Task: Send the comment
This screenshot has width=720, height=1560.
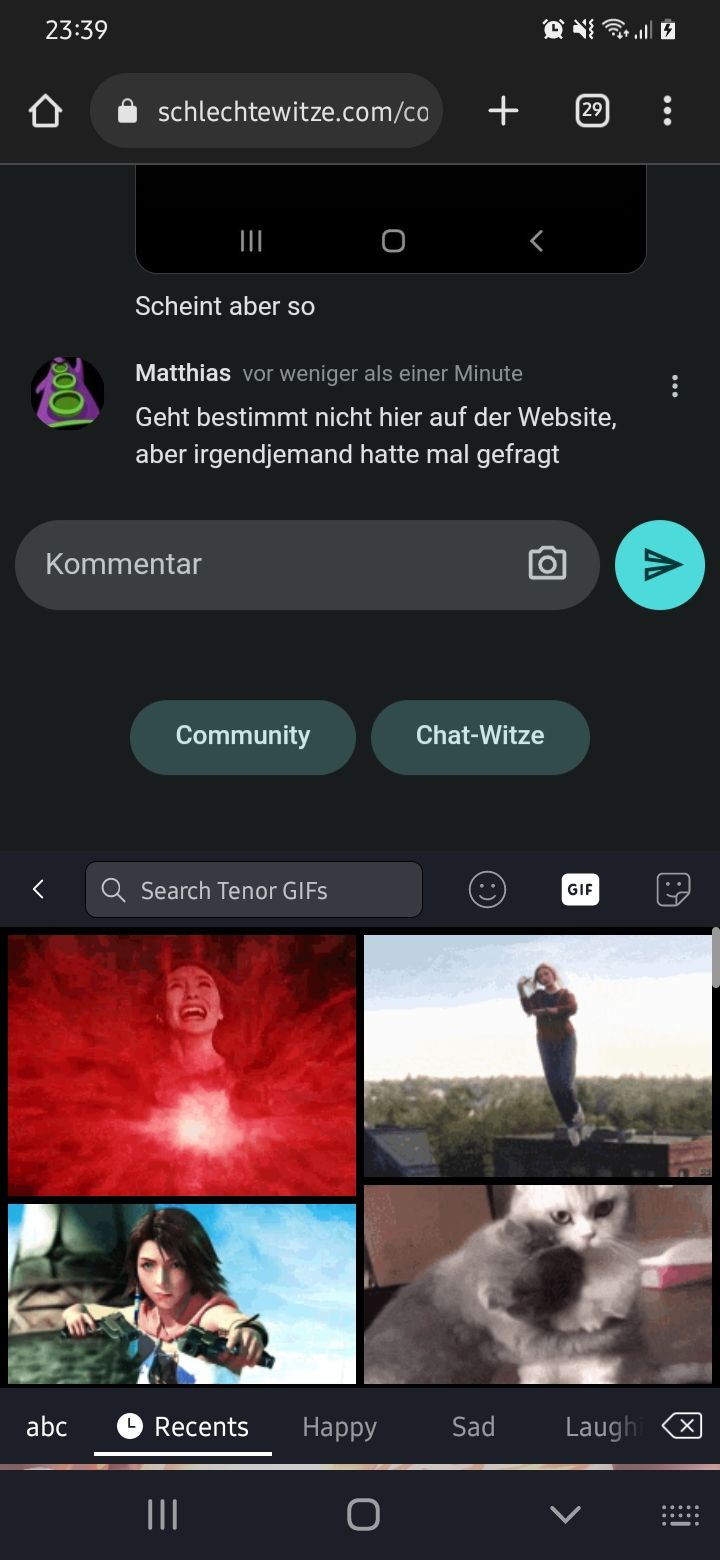Action: pos(660,565)
